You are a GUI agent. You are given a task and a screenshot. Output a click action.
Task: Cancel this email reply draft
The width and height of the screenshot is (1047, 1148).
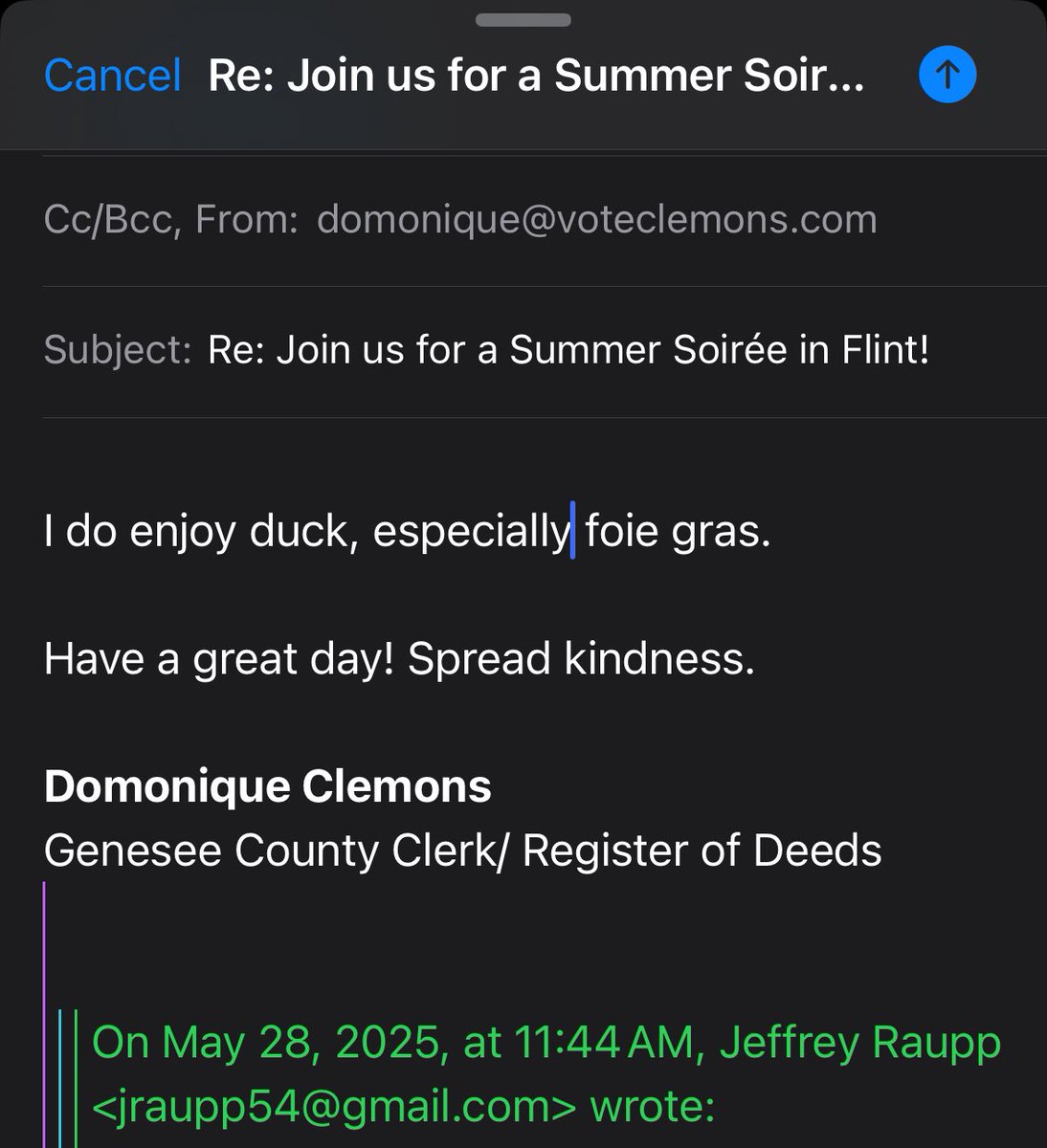(112, 77)
